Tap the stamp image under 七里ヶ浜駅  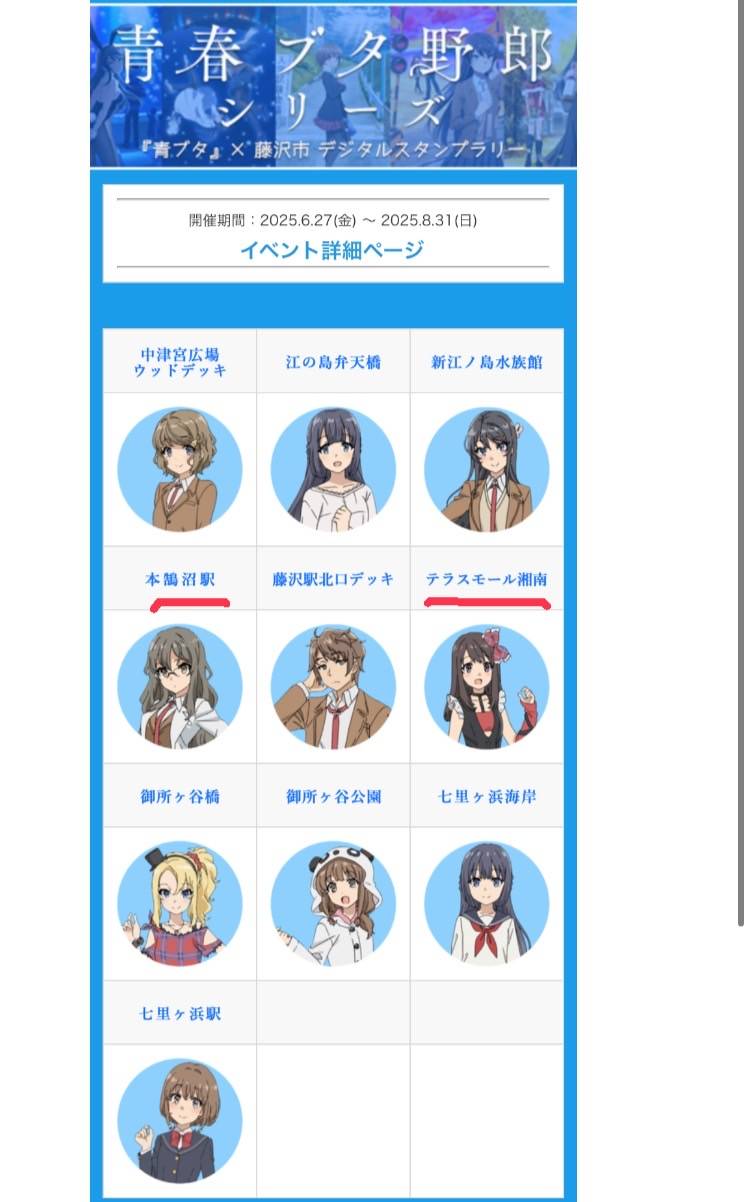tap(180, 1120)
